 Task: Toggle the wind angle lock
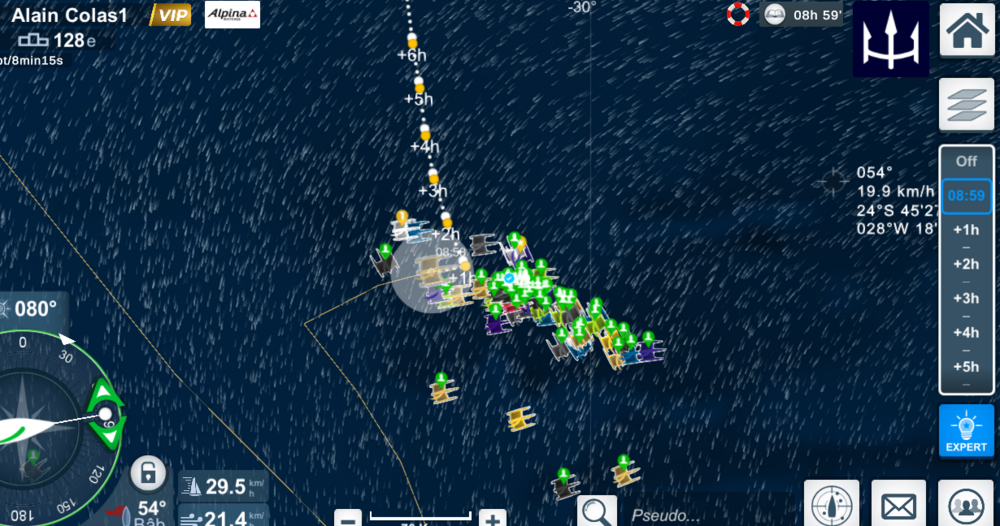click(147, 472)
